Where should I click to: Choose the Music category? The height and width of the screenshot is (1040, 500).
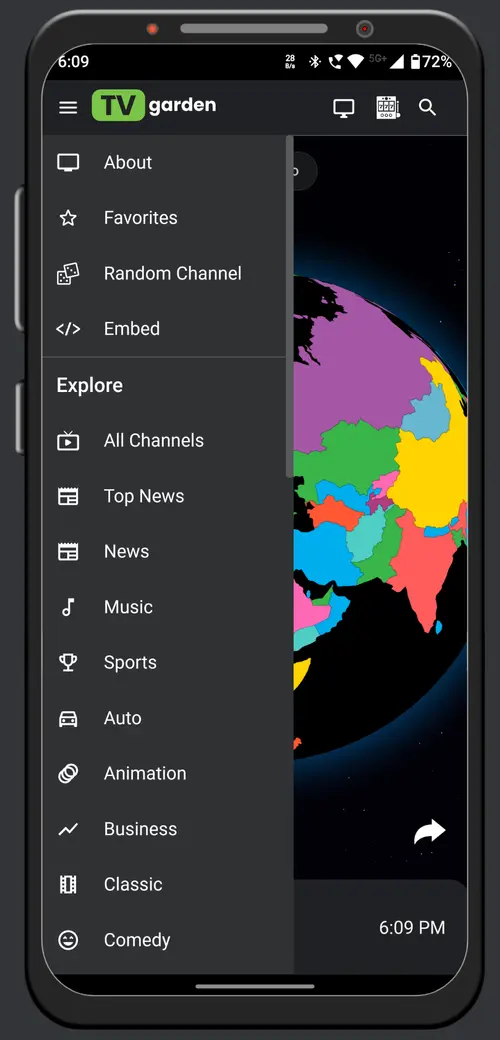164,607
